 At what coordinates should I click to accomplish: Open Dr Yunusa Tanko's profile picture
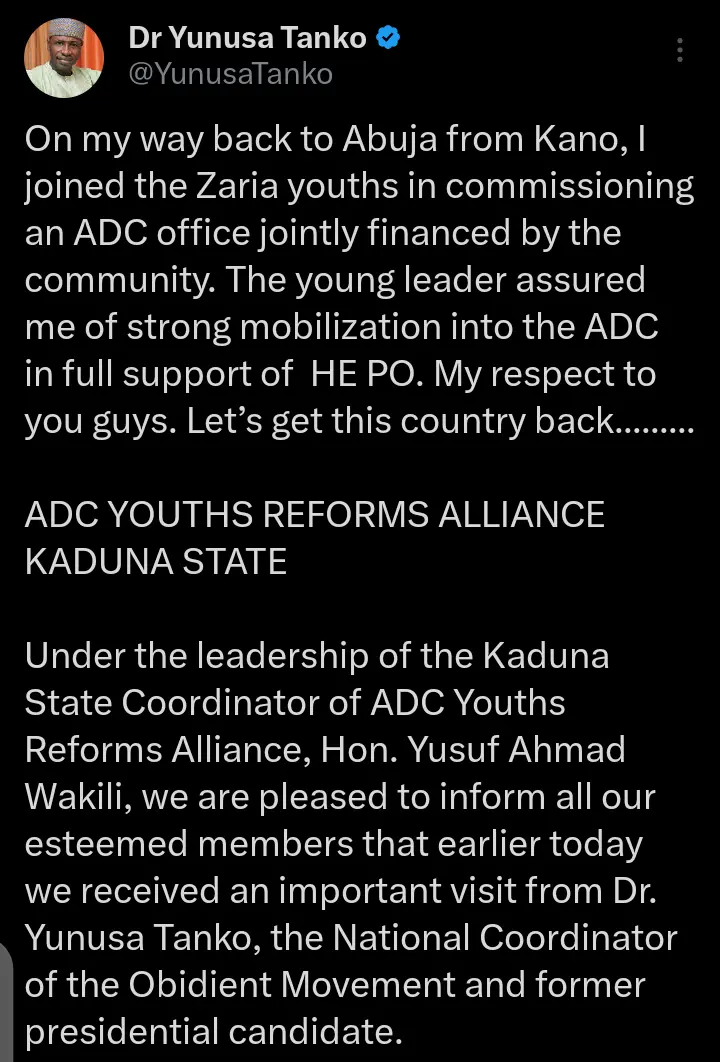click(x=65, y=58)
